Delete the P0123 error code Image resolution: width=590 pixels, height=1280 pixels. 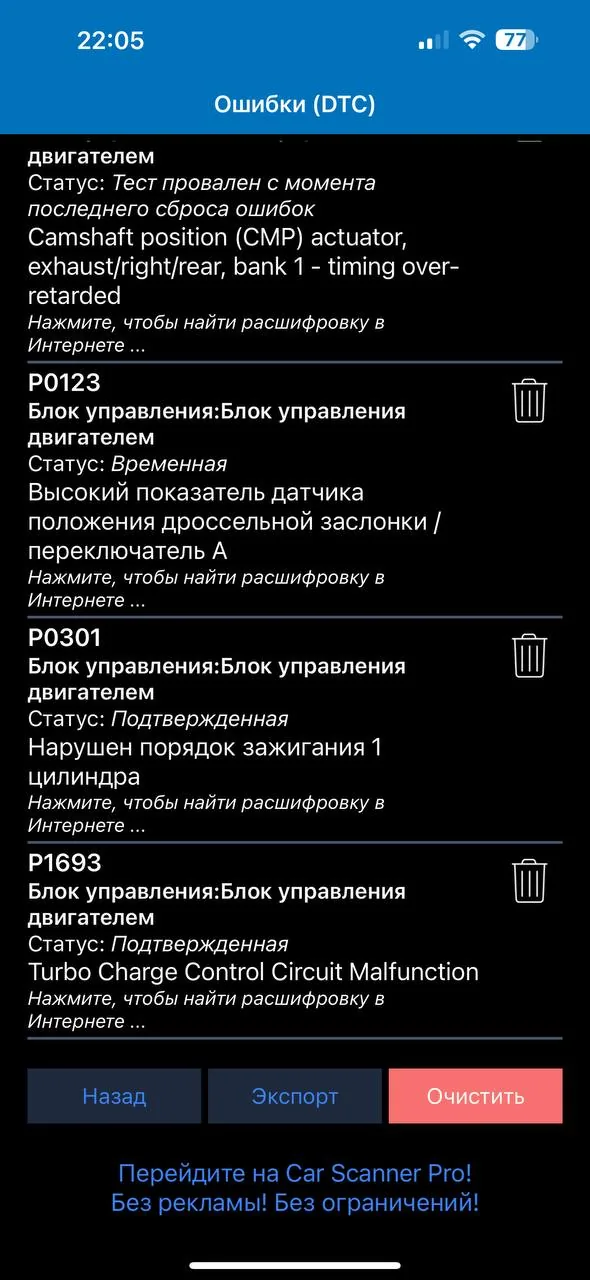coord(529,401)
